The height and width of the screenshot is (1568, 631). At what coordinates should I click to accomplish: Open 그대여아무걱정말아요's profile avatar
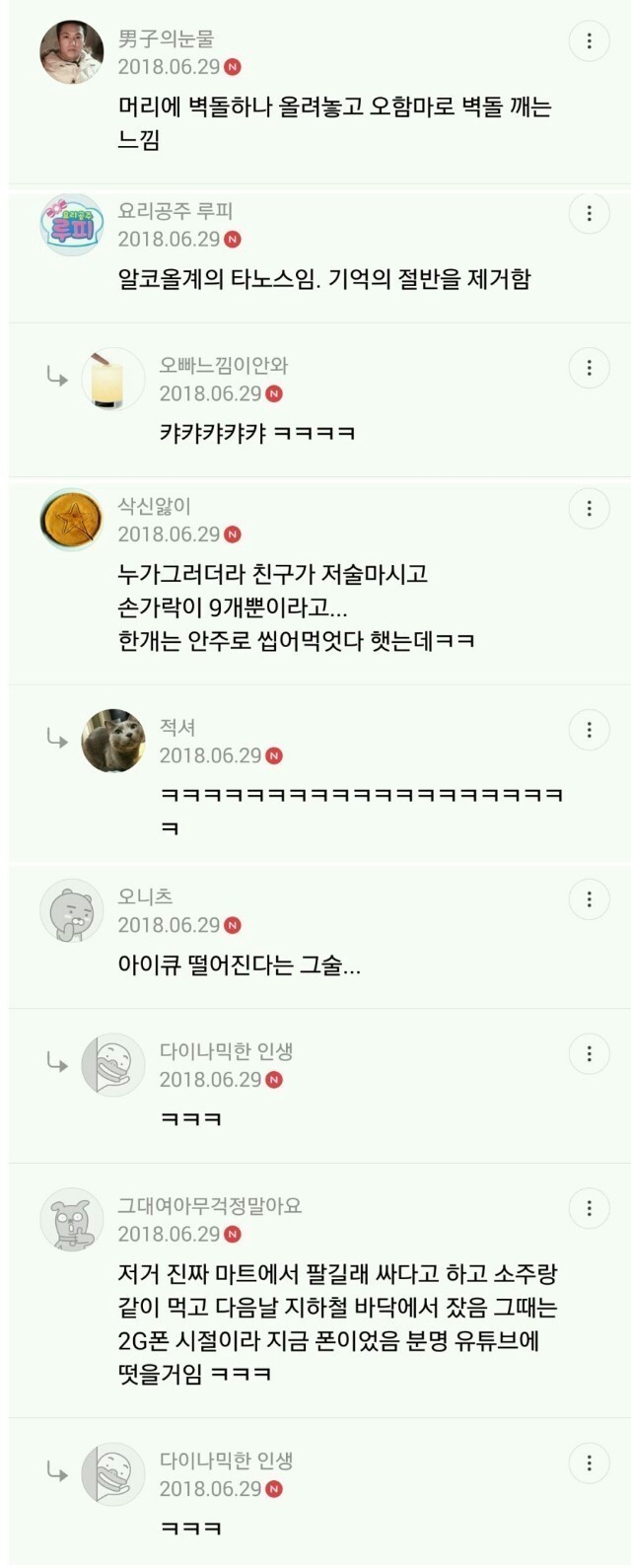(72, 1220)
